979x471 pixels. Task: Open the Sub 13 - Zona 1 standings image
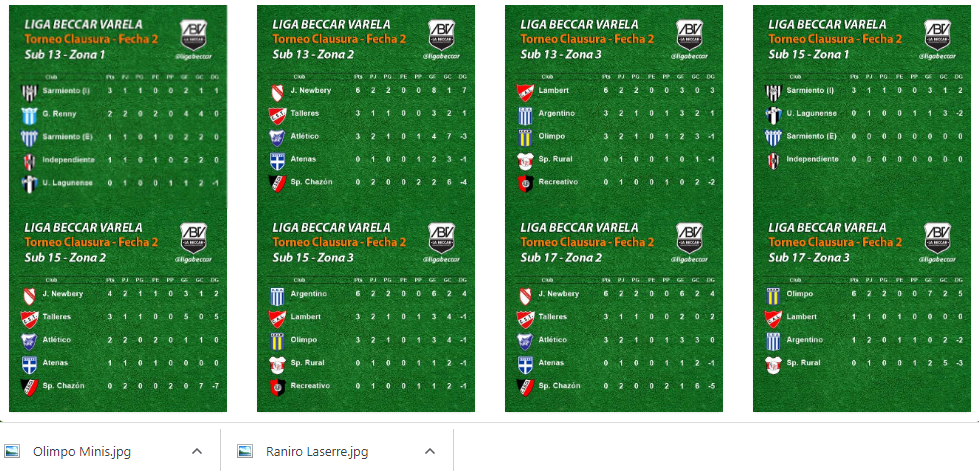pyautogui.click(x=118, y=105)
